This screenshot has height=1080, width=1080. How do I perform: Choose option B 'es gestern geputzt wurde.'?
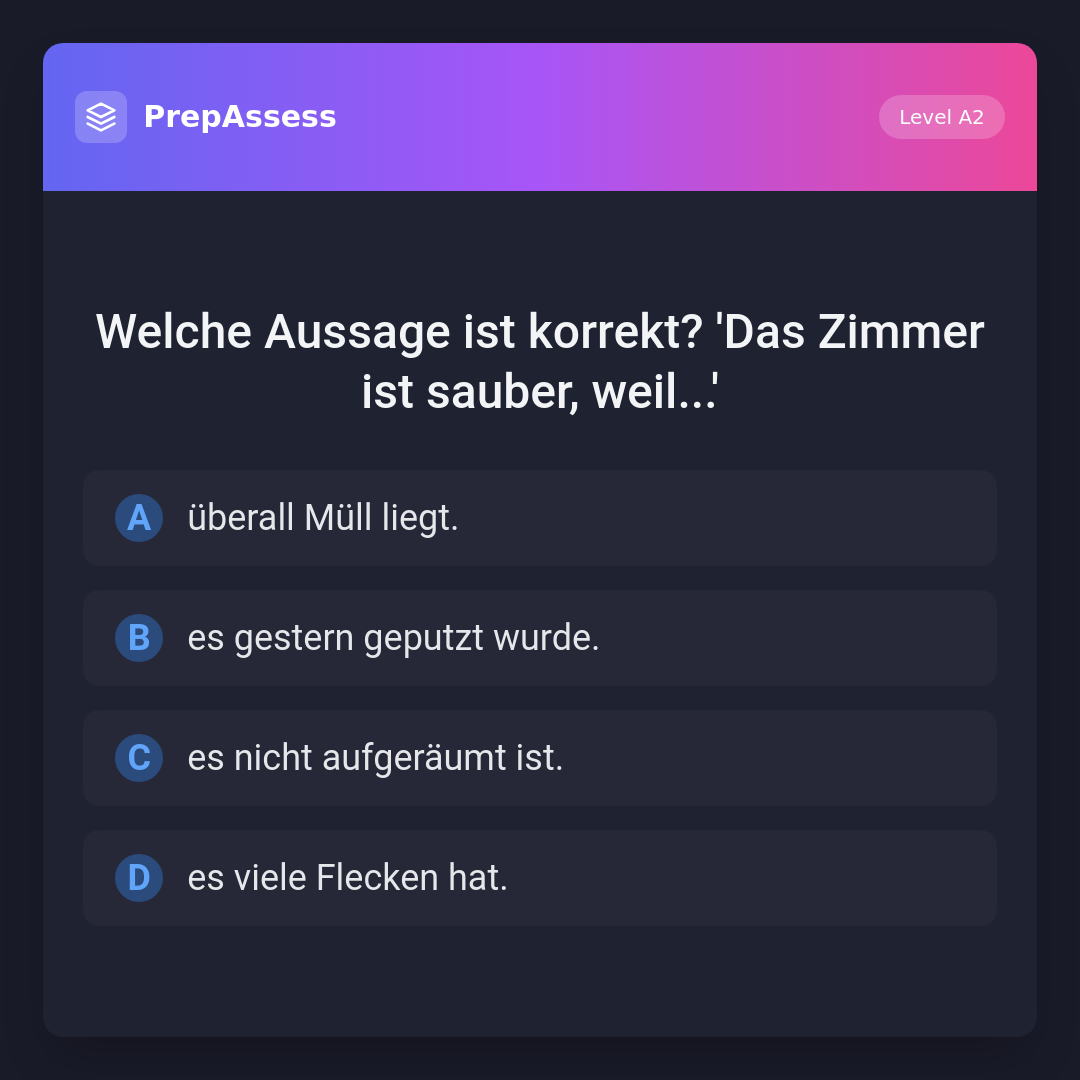pos(539,638)
